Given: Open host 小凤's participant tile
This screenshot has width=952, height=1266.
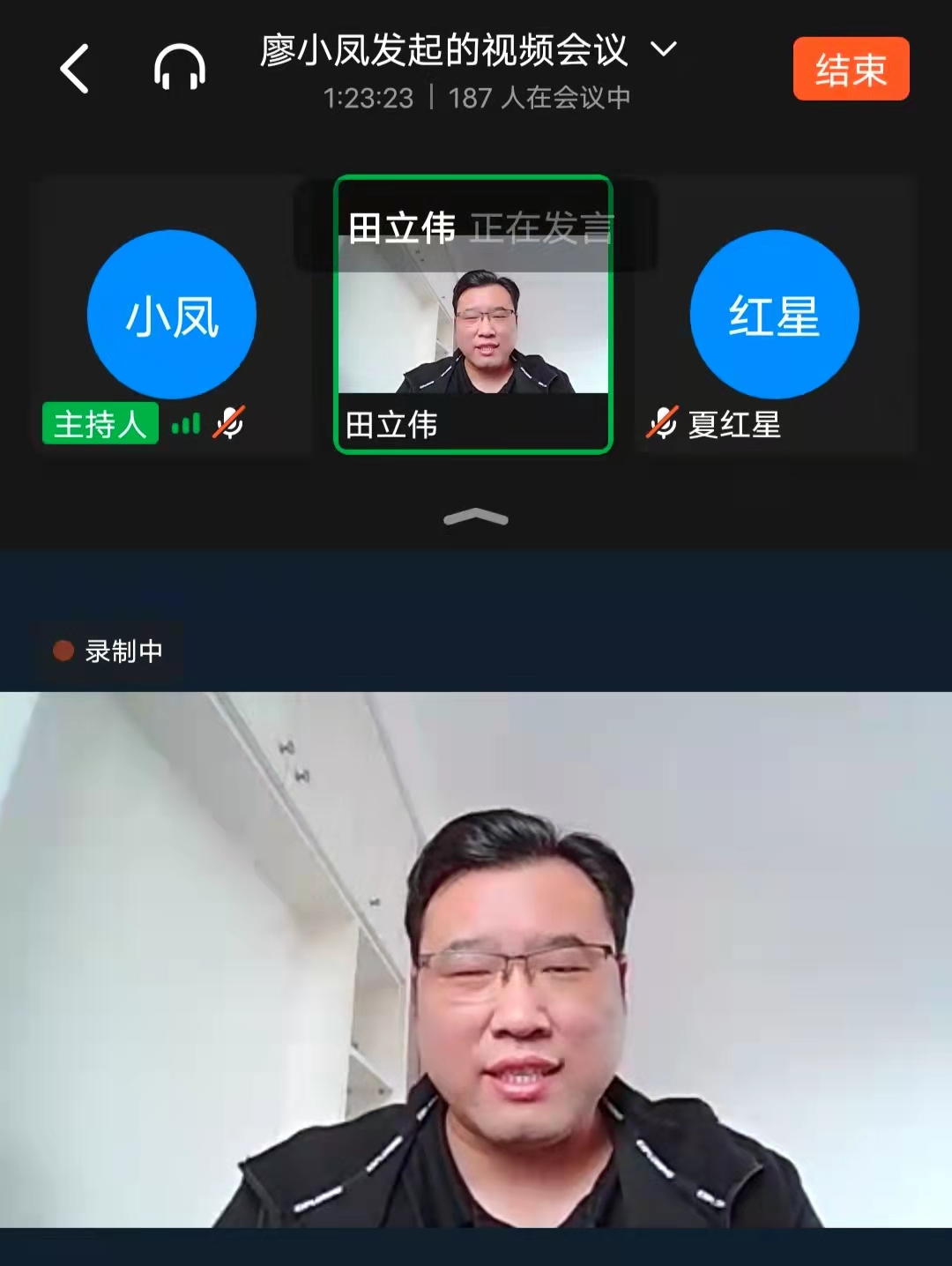Looking at the screenshot, I should tap(172, 316).
